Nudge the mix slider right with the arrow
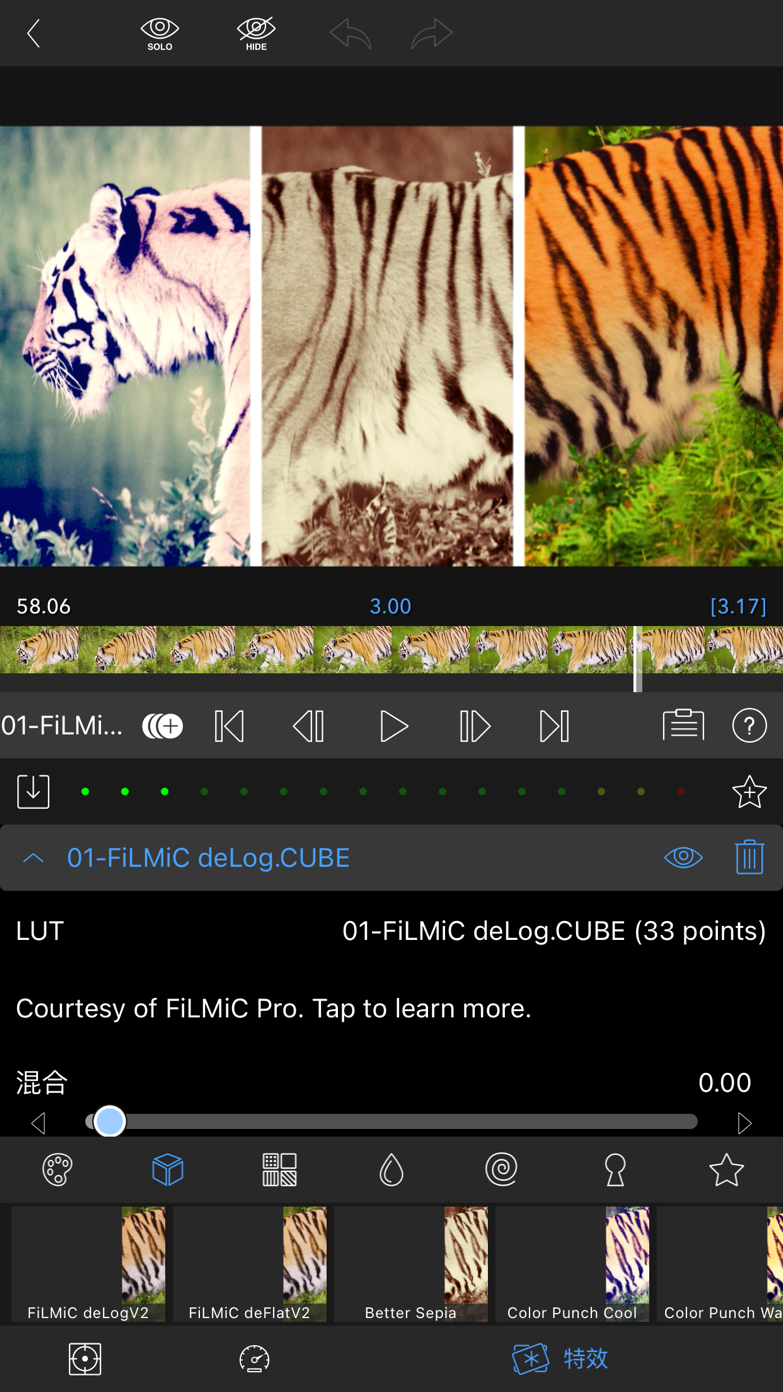The width and height of the screenshot is (783, 1392). (744, 1123)
